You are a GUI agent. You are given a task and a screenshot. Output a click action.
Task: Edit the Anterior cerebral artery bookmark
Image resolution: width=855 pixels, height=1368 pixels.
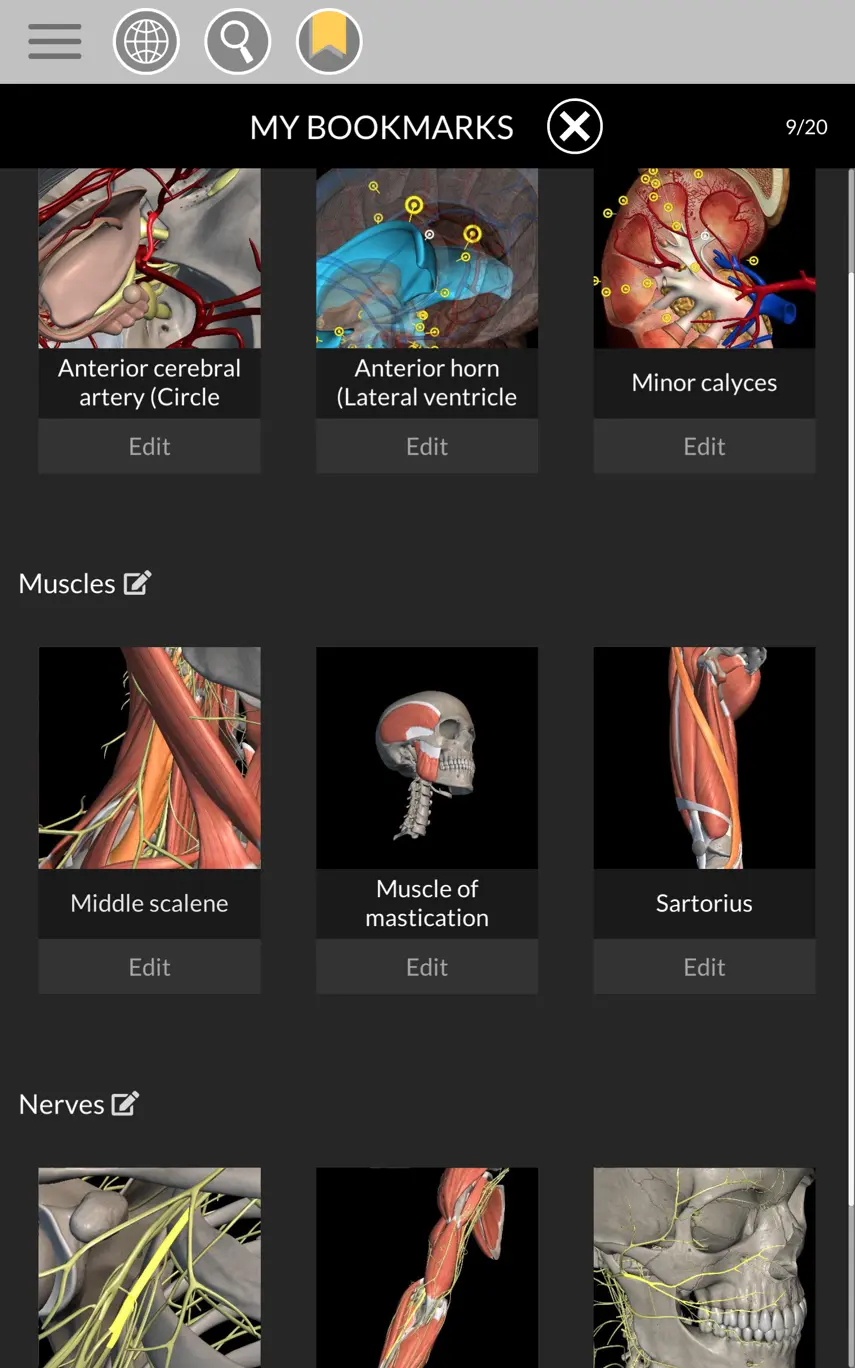[x=149, y=446]
